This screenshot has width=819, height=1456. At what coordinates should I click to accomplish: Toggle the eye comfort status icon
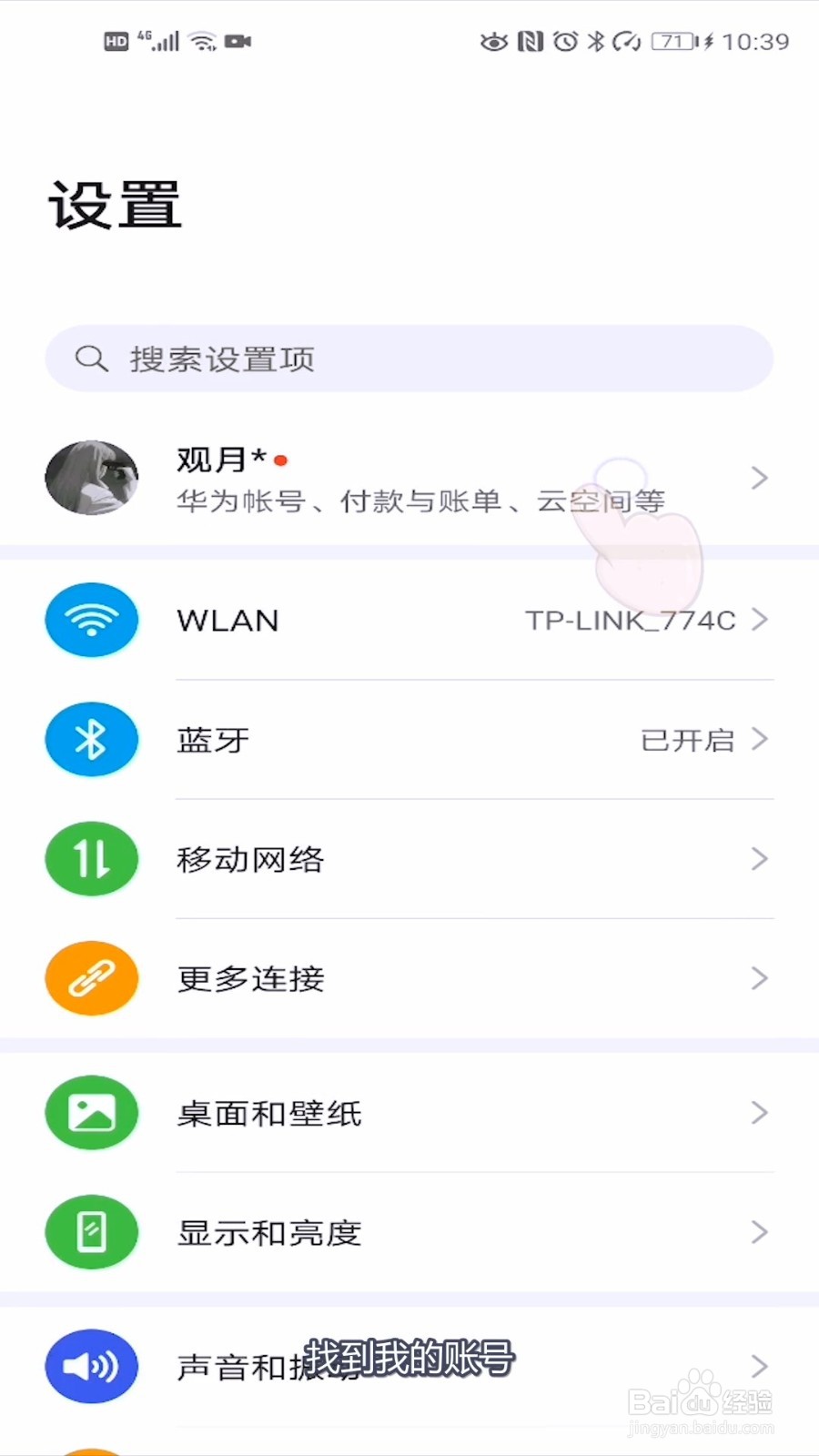pos(494,41)
